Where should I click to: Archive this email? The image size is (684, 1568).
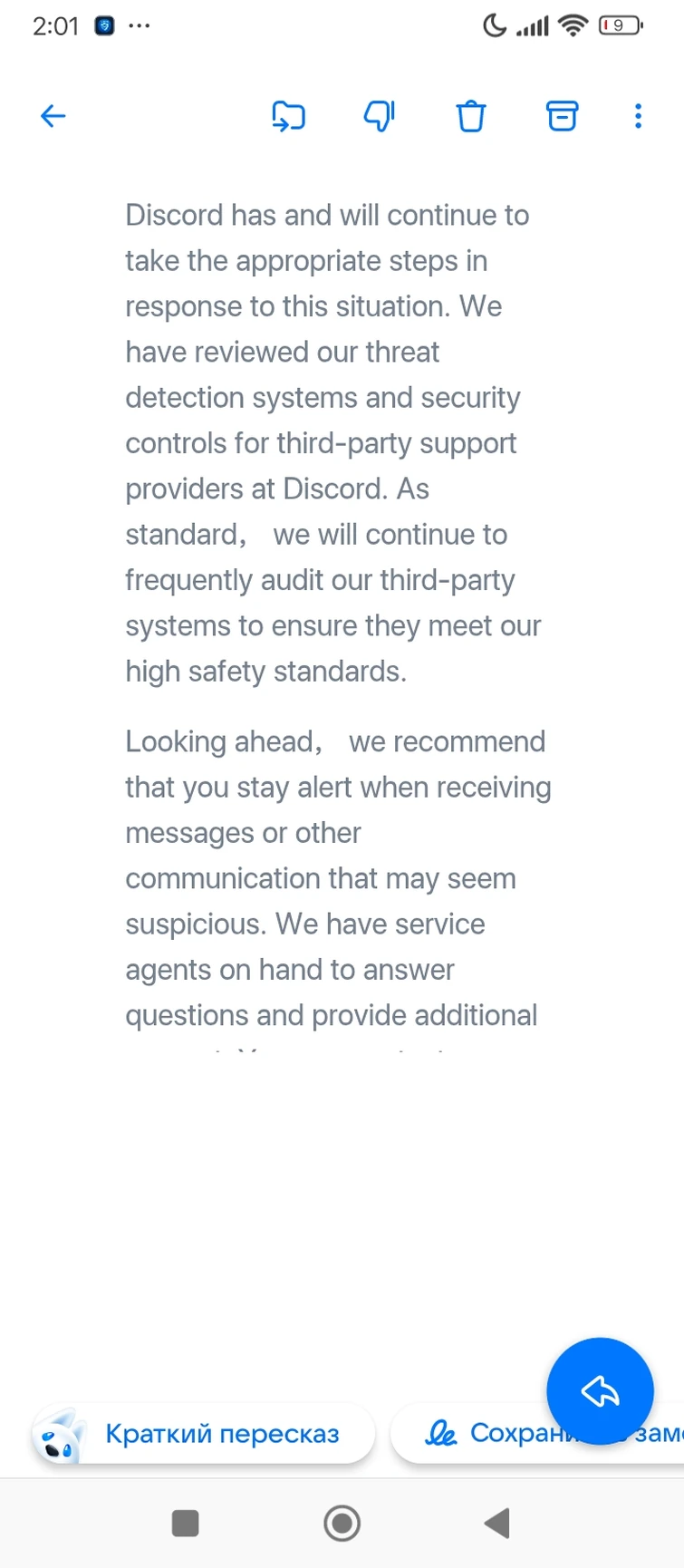click(562, 116)
